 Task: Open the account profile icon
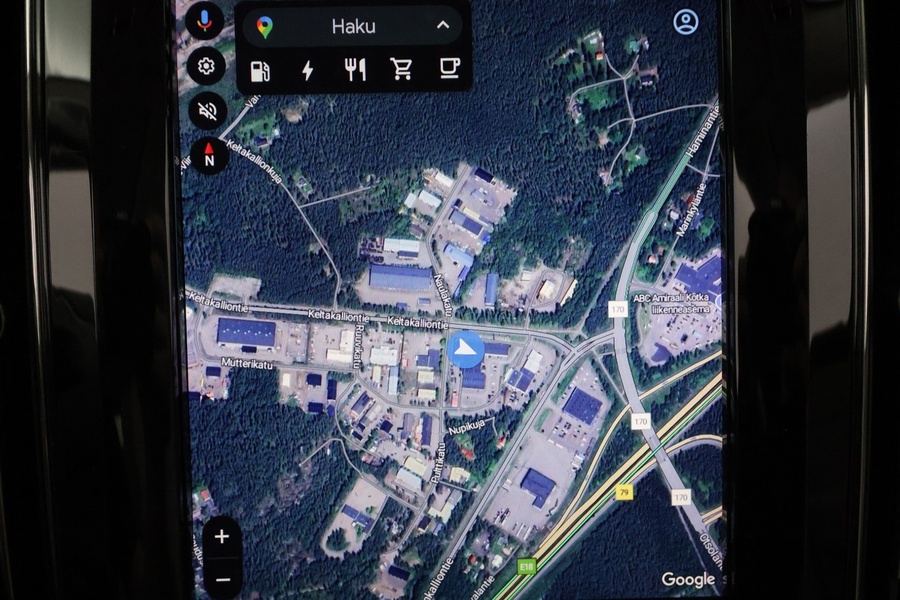686,23
